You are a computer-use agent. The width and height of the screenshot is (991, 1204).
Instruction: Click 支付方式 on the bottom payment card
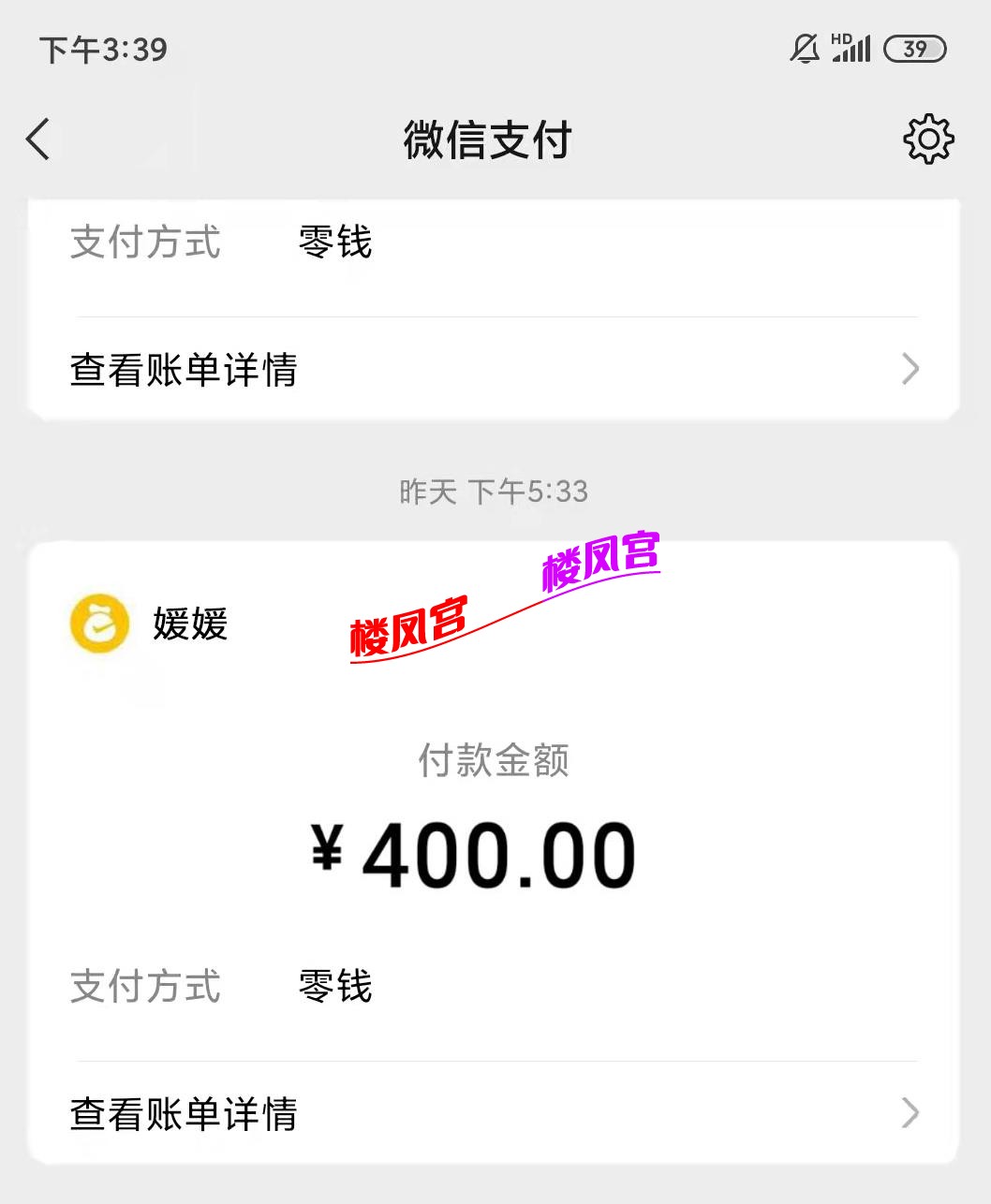point(146,987)
